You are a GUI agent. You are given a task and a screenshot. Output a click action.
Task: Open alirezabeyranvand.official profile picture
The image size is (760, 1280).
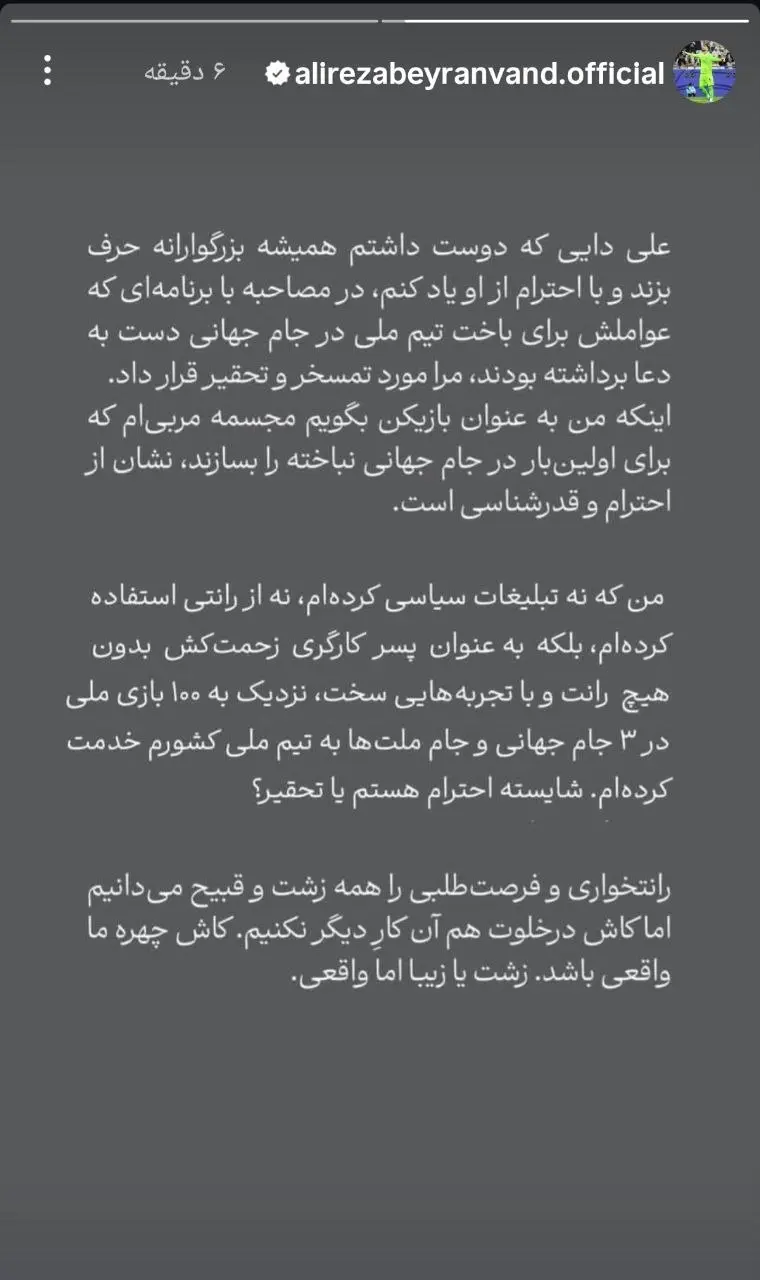click(704, 72)
